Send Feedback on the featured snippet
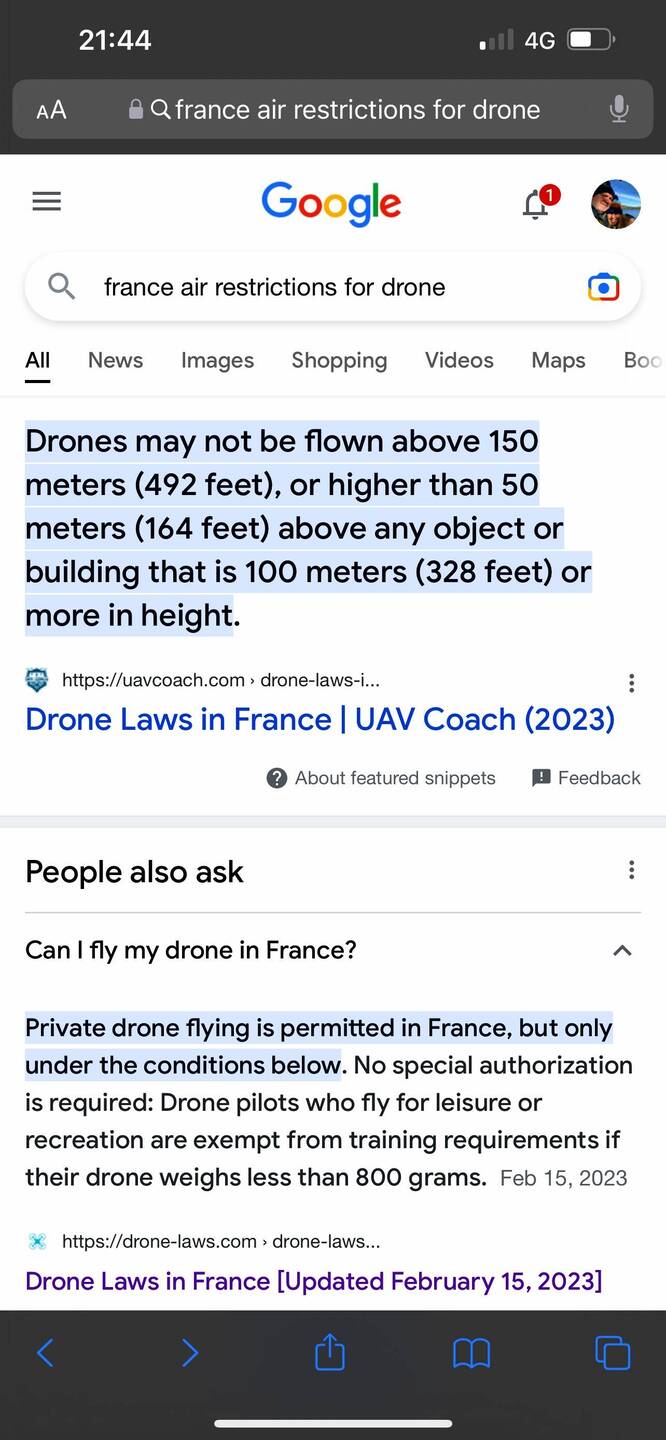Image resolution: width=666 pixels, height=1440 pixels. click(x=586, y=778)
